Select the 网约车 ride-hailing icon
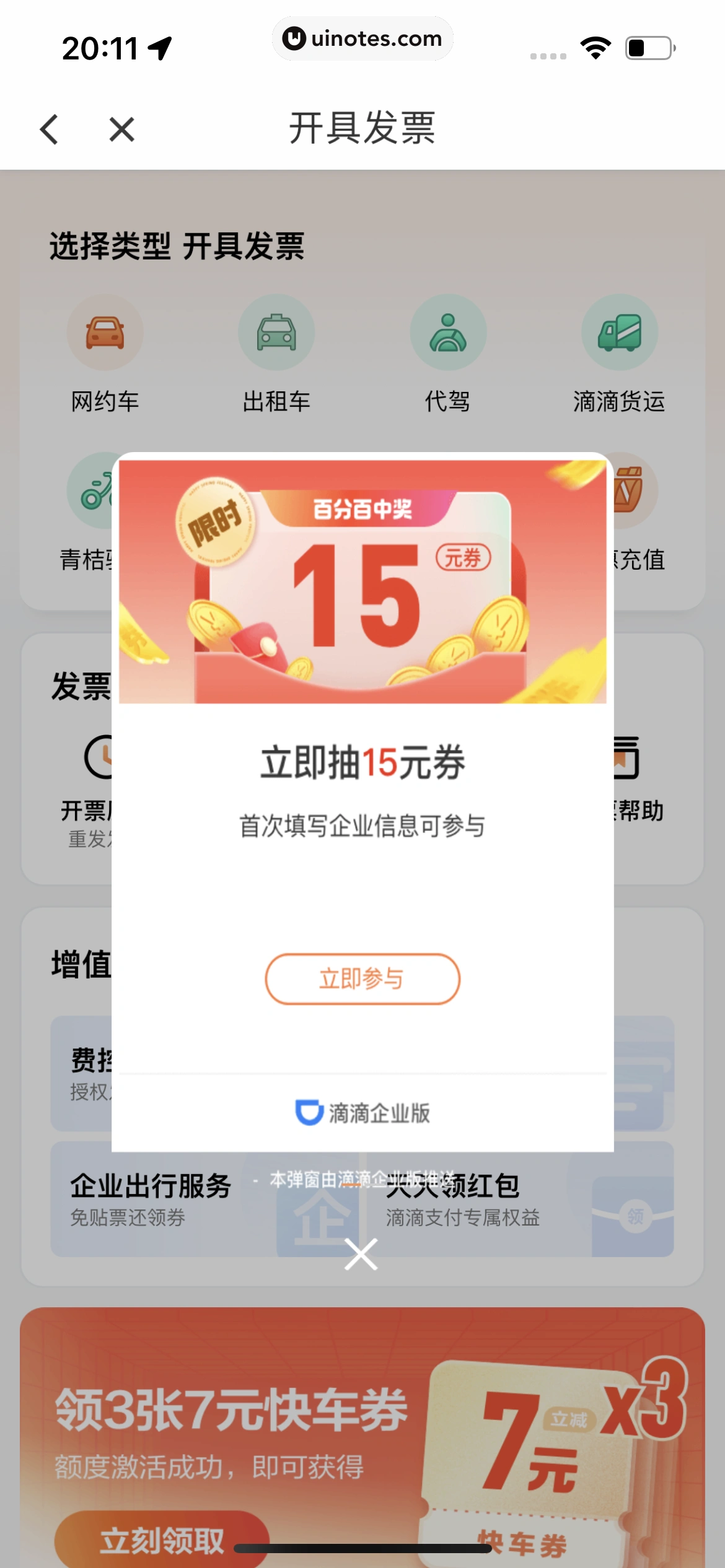 pyautogui.click(x=104, y=332)
